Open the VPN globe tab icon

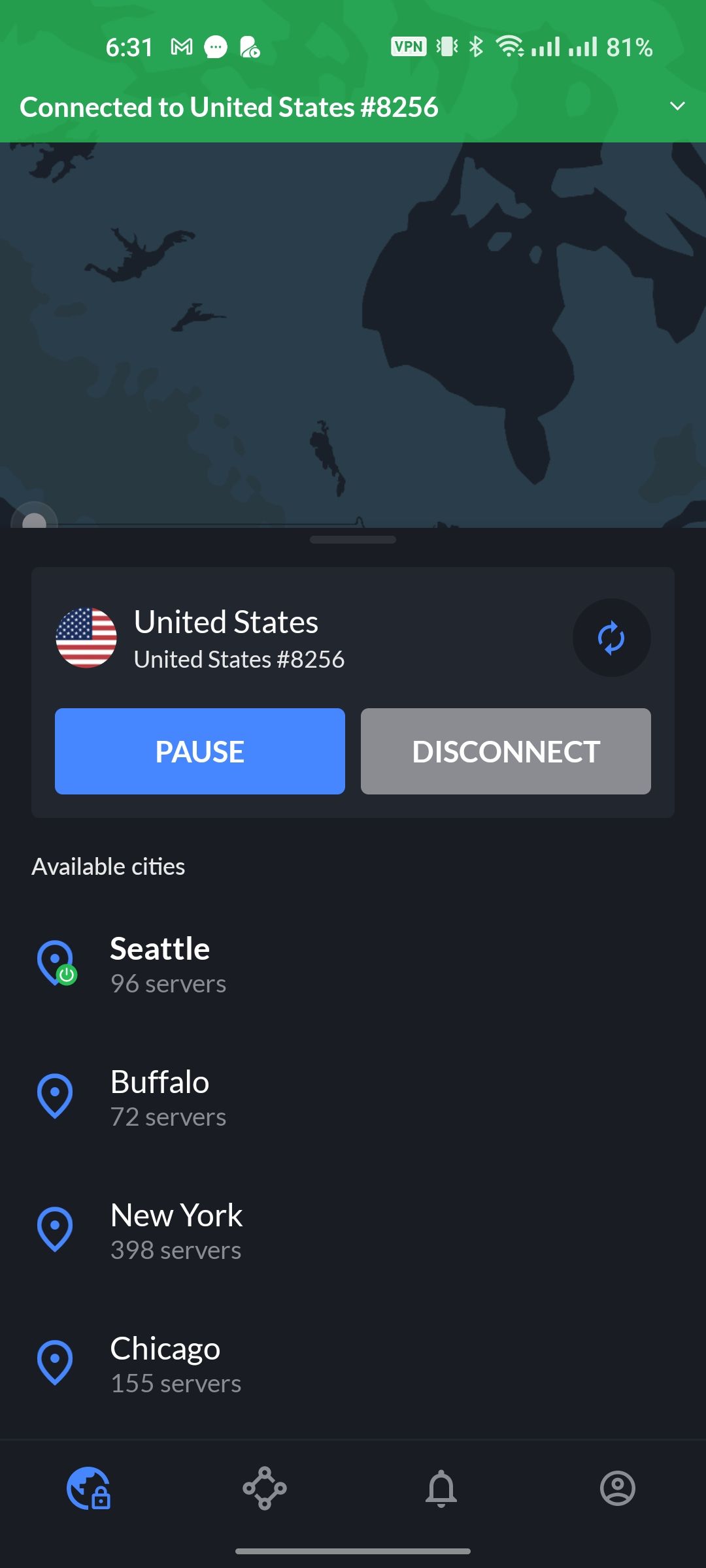(88, 1488)
